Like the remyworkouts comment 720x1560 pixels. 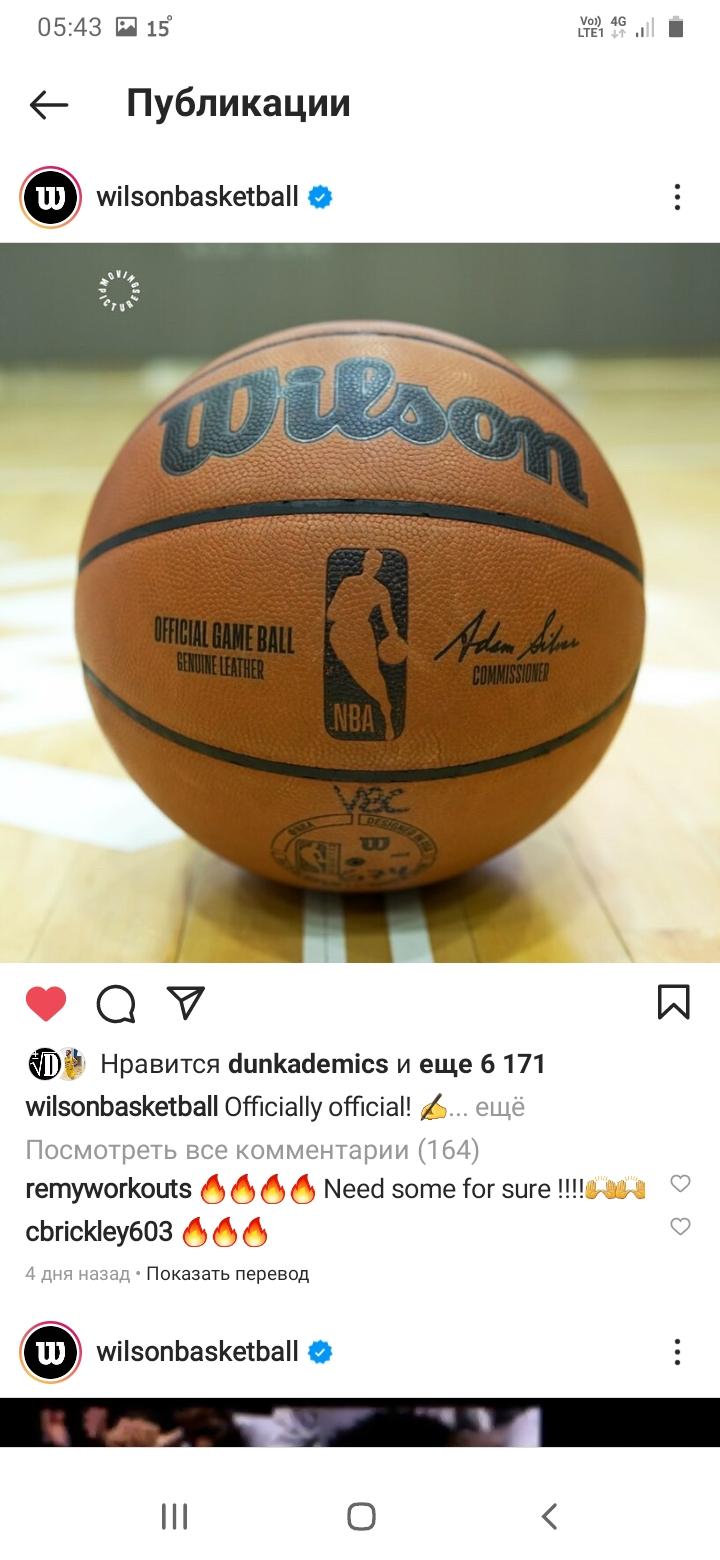tap(680, 1184)
